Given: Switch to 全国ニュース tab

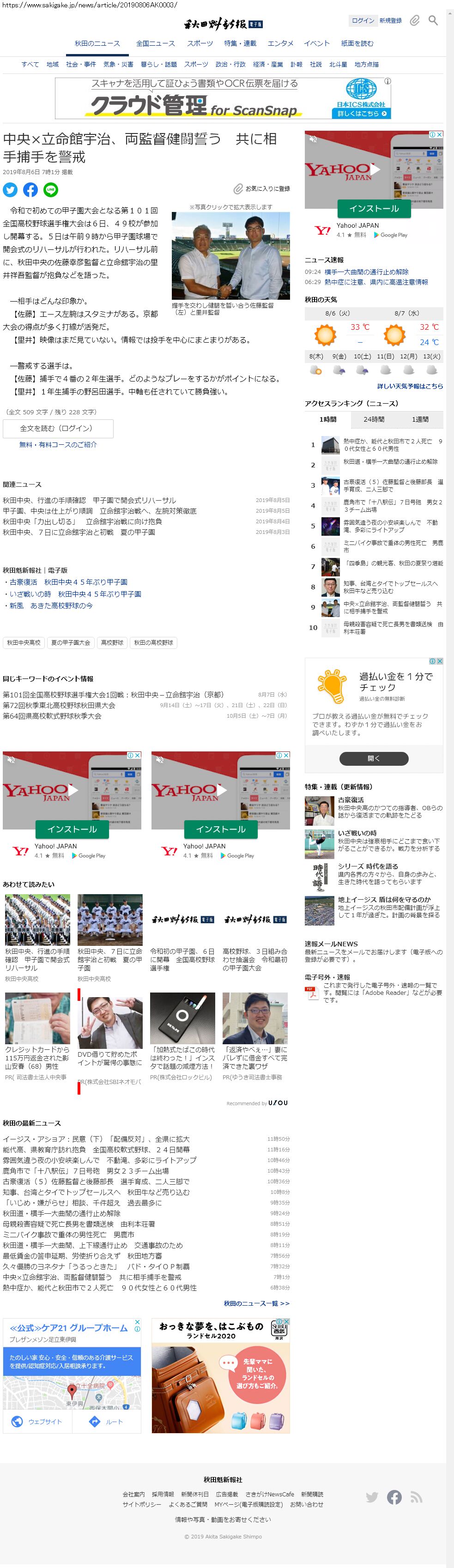Looking at the screenshot, I should (155, 44).
